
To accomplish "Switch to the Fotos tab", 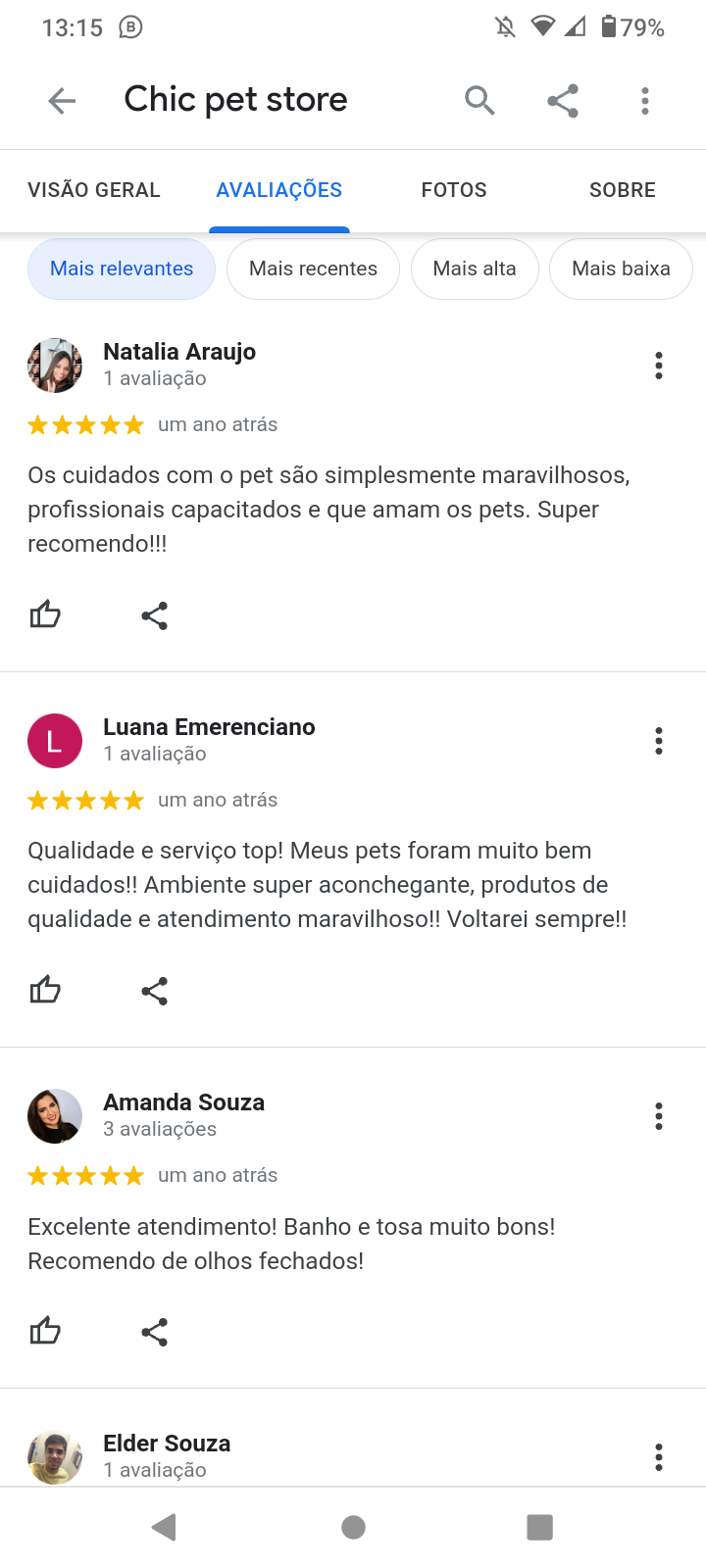I will [454, 190].
